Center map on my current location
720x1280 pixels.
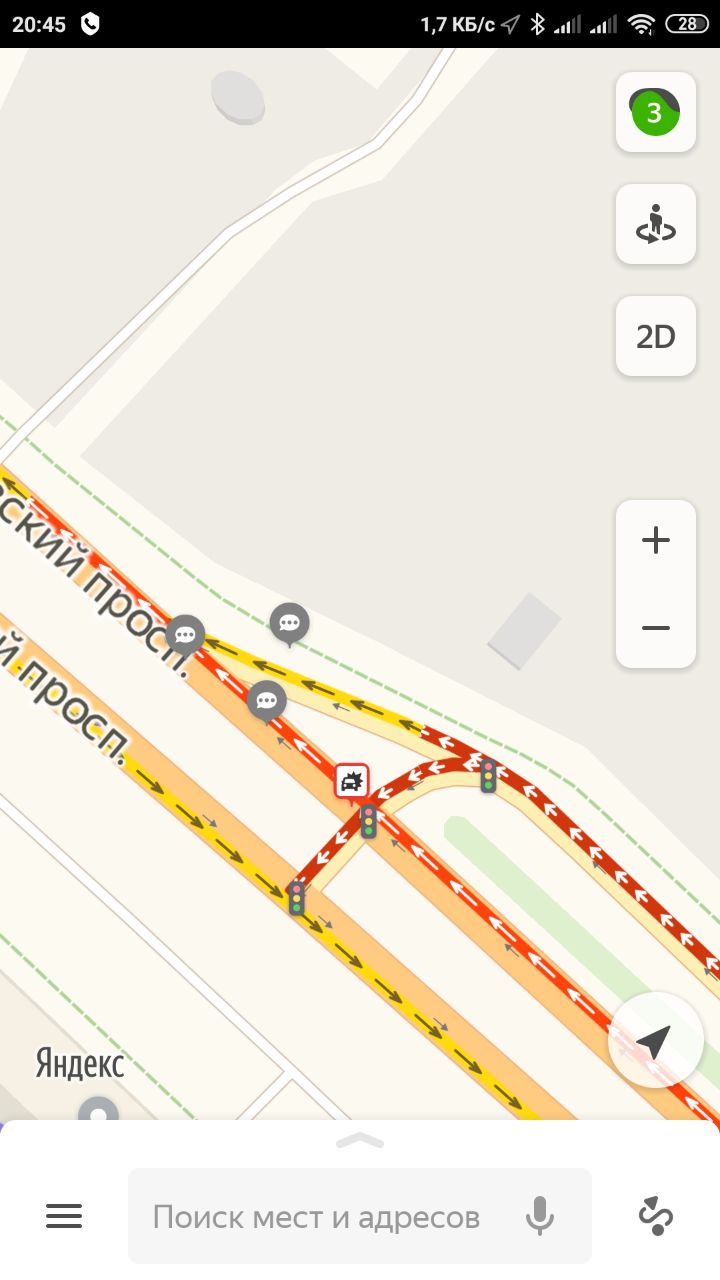(x=655, y=1041)
